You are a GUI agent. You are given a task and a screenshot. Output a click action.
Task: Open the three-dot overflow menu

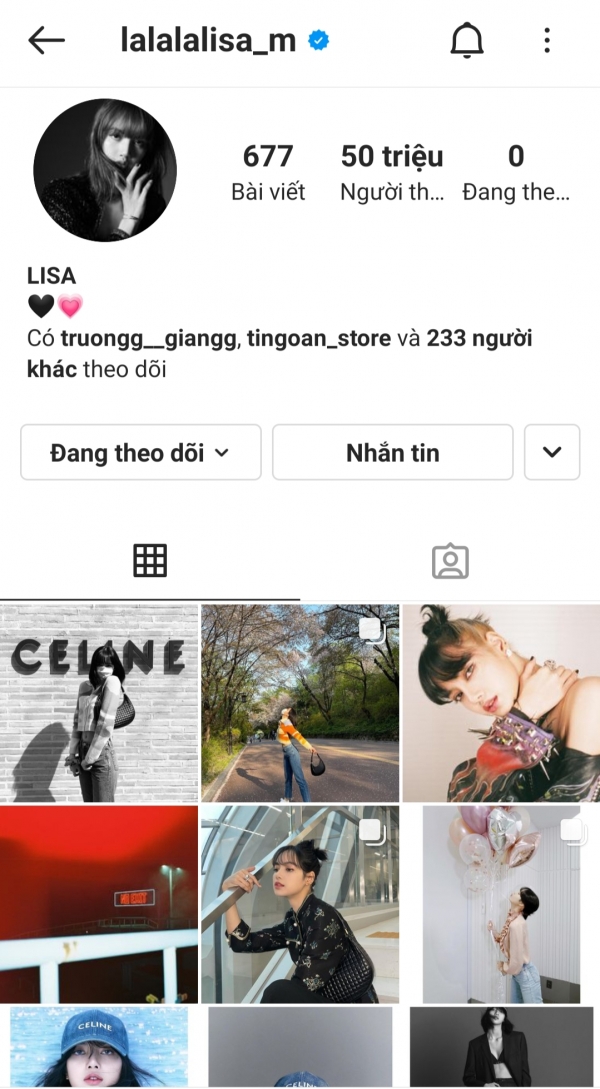[546, 40]
